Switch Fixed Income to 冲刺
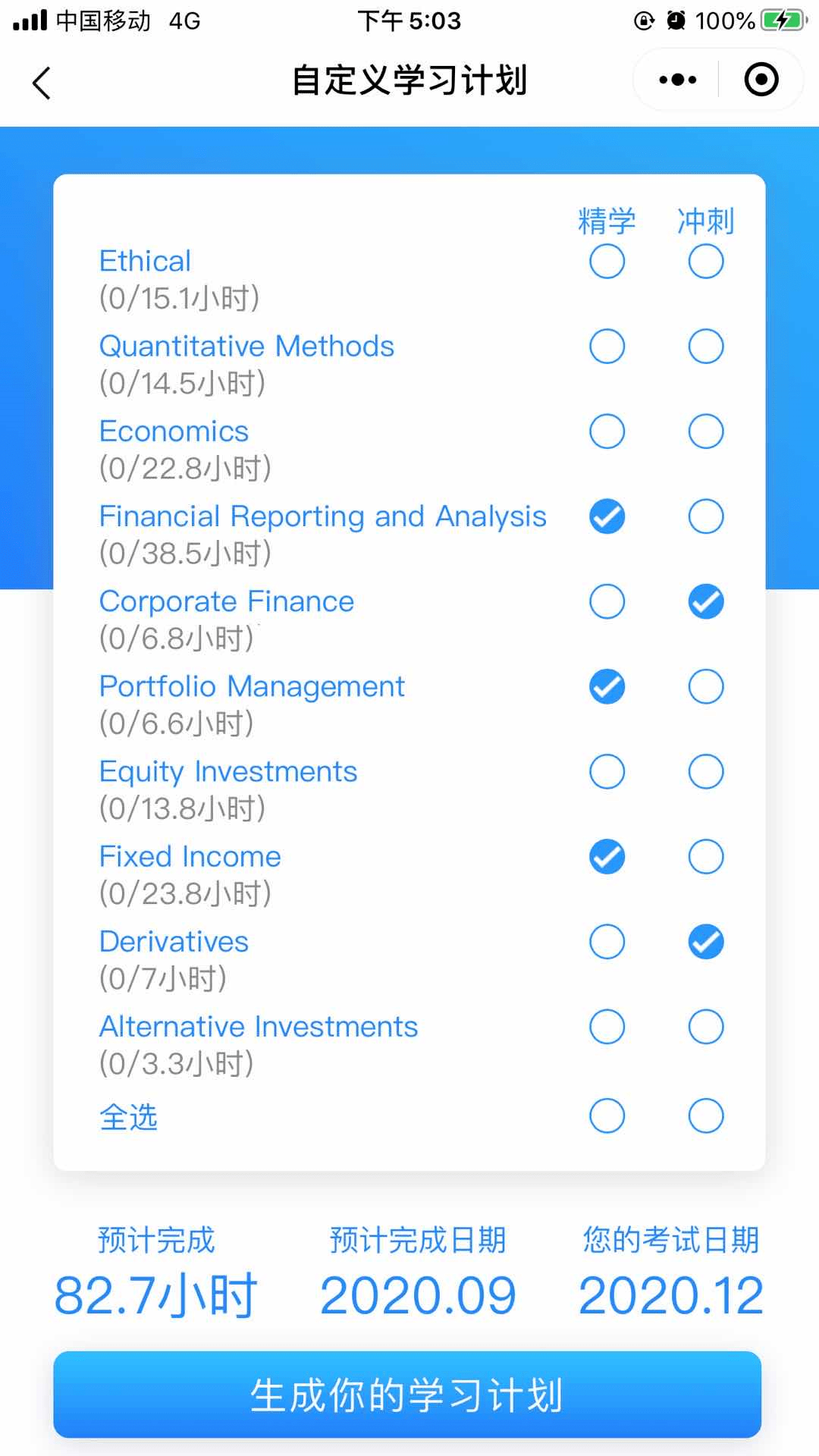 tap(705, 856)
